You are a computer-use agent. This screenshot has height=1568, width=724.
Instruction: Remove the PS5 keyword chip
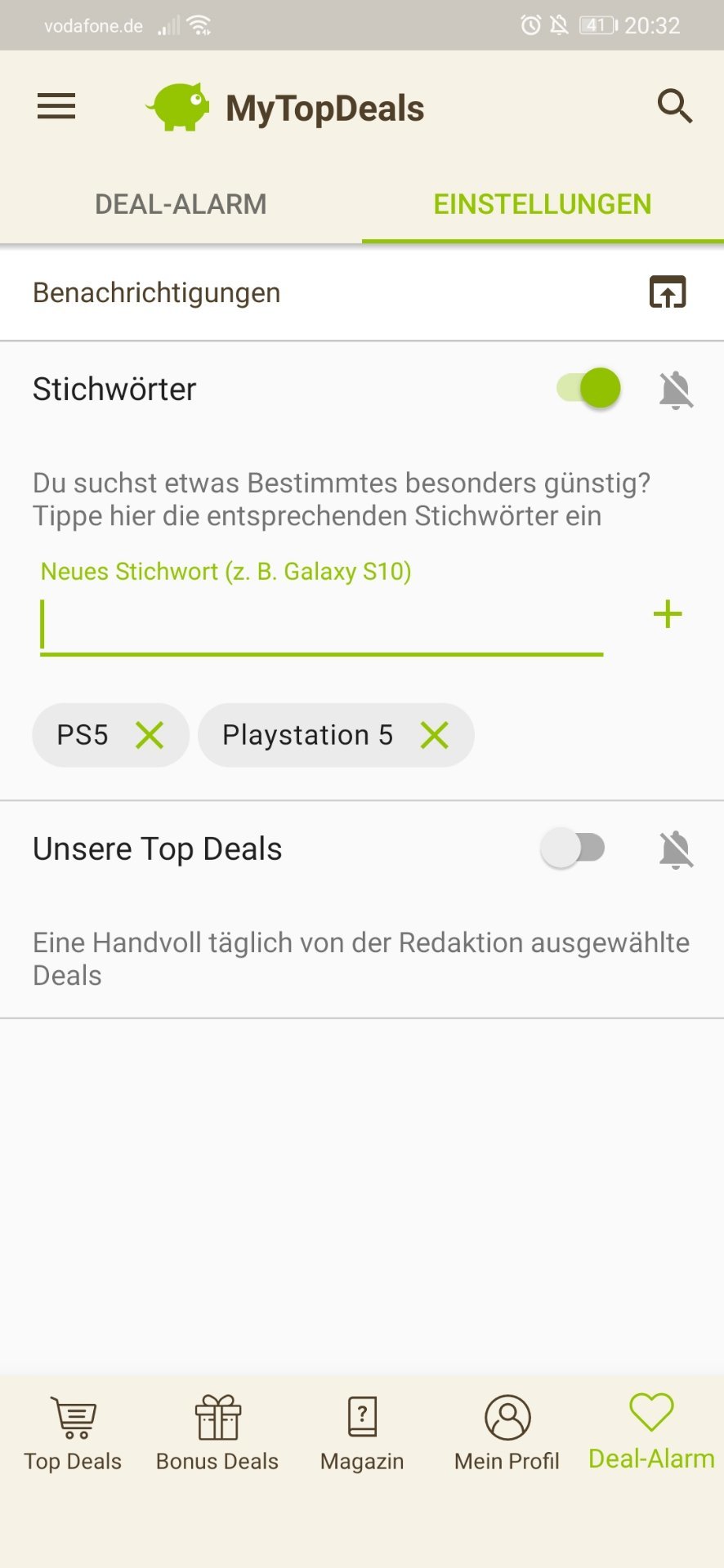(x=150, y=735)
